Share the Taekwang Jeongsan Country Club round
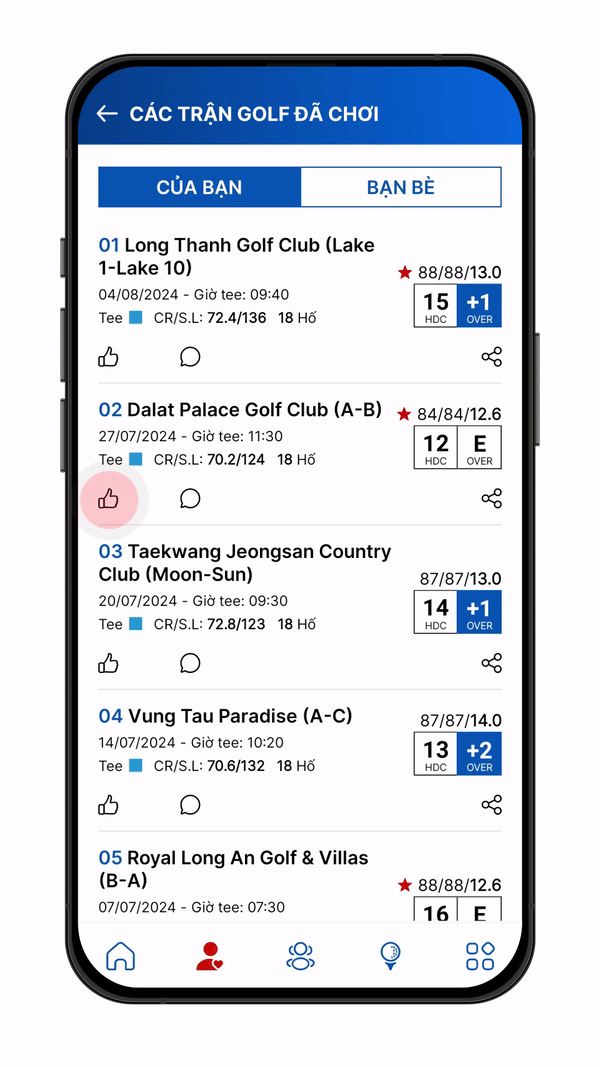This screenshot has width=600, height=1067. 491,663
